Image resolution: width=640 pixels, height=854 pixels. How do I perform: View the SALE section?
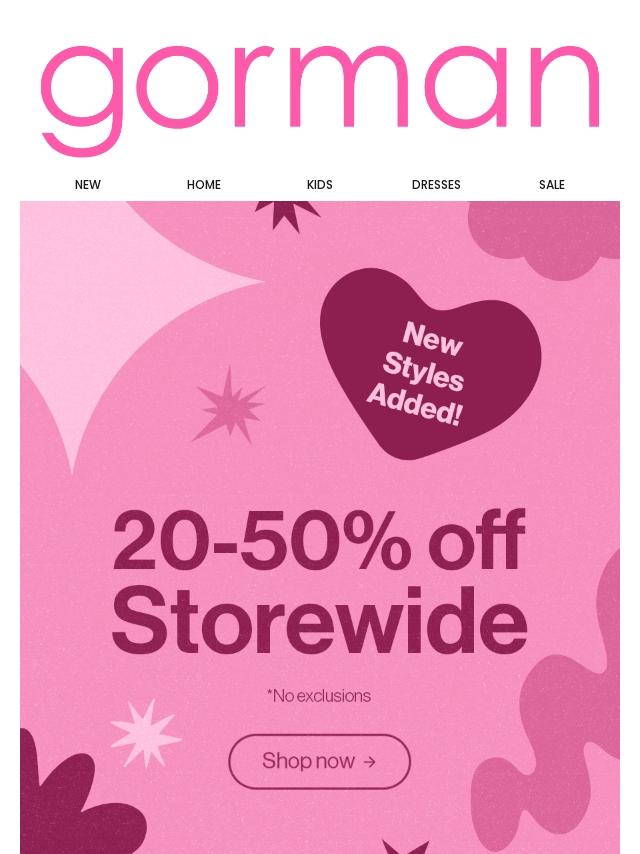pos(552,185)
